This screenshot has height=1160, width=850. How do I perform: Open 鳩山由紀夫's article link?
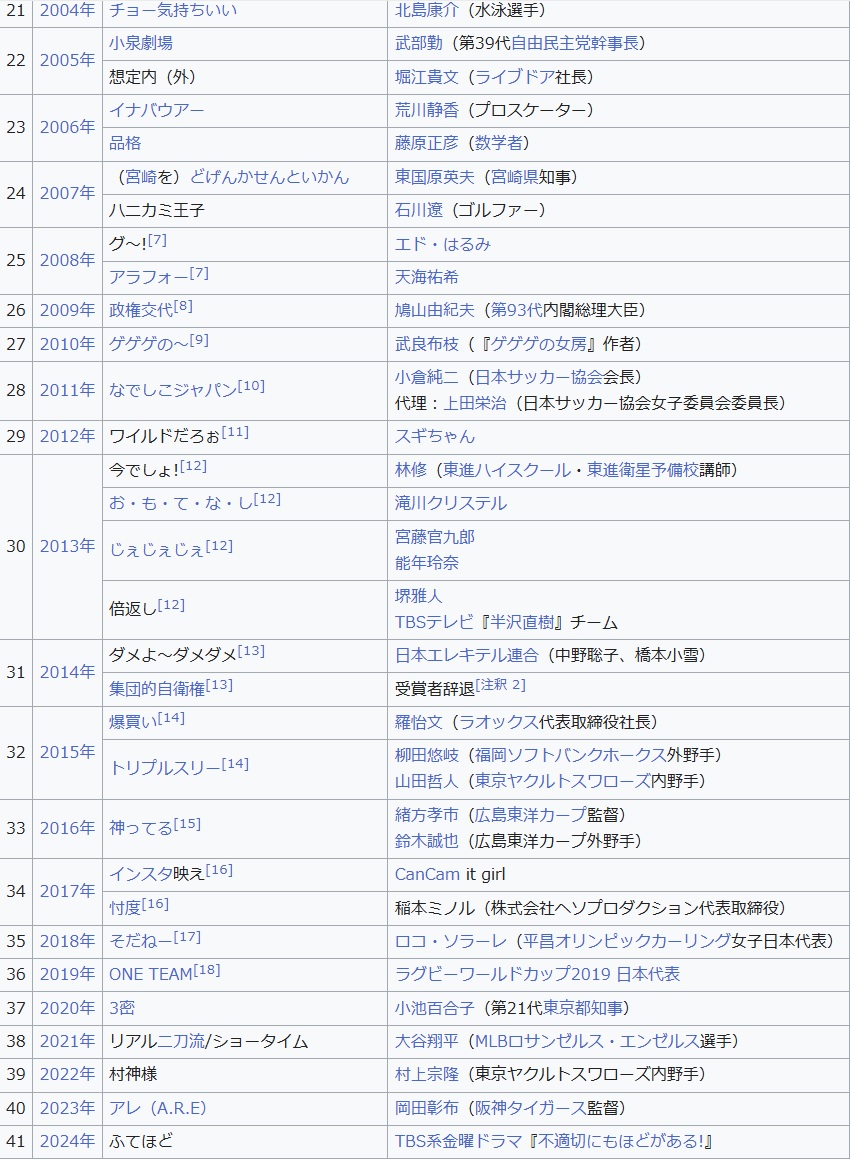tap(435, 310)
